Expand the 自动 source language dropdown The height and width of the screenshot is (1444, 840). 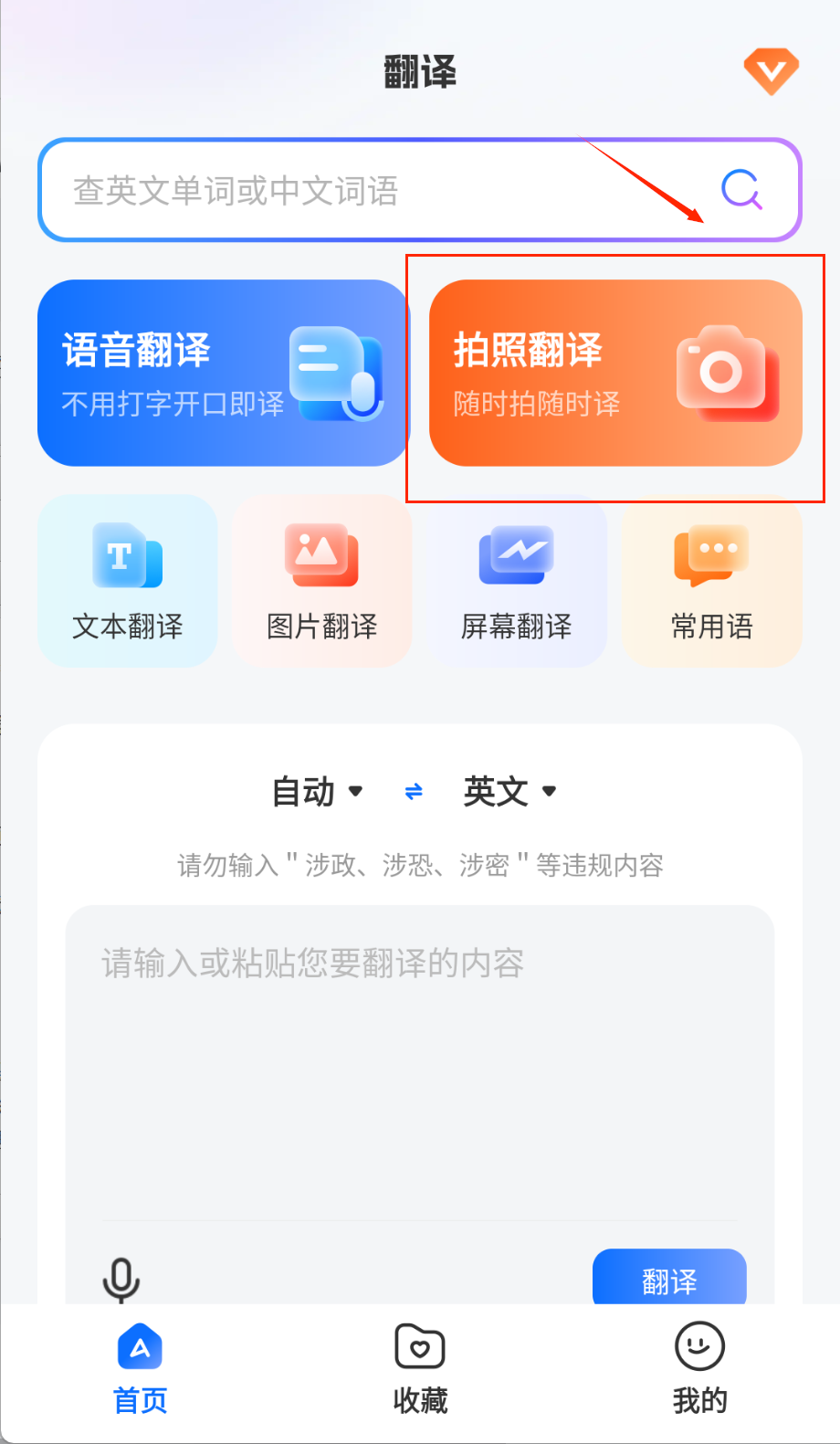[x=318, y=792]
